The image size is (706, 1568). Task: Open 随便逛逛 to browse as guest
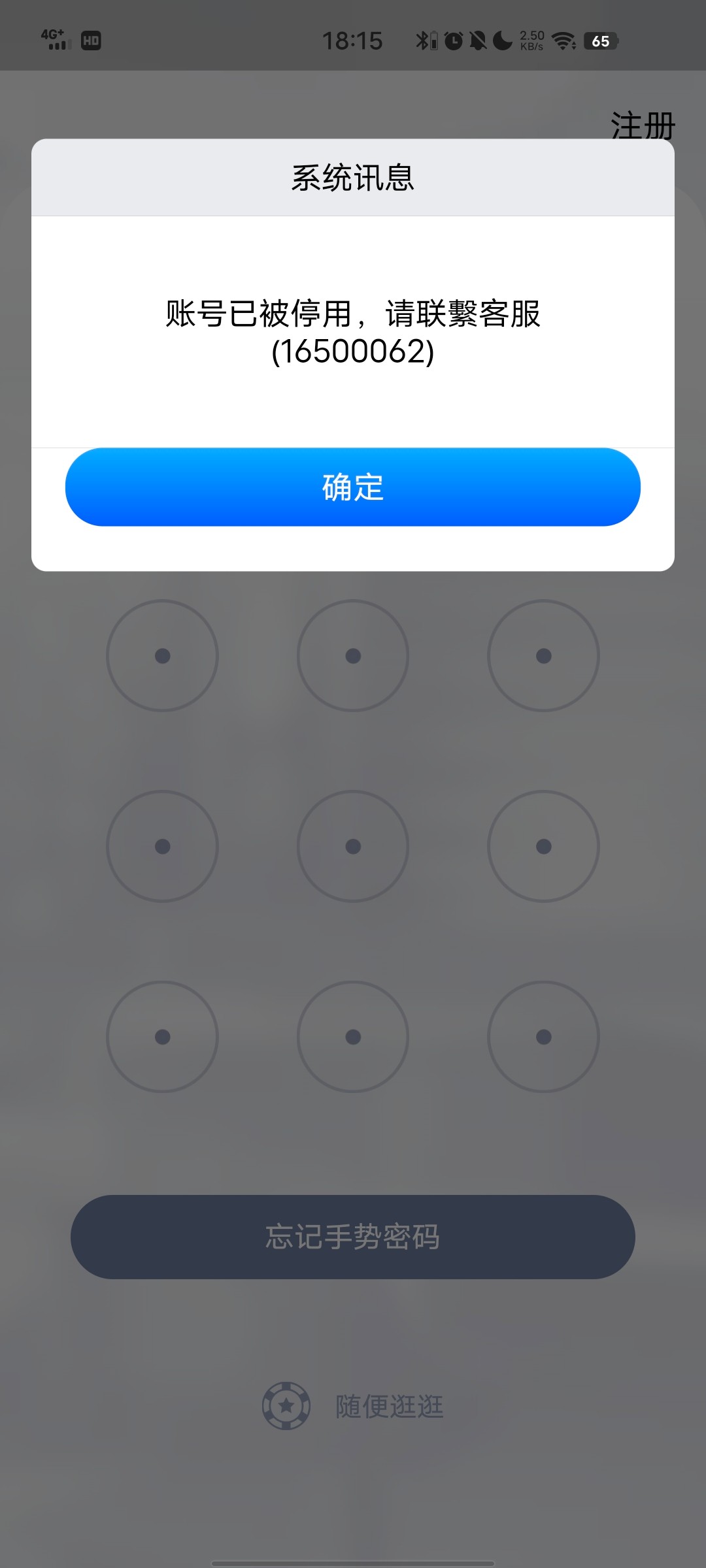point(354,1406)
